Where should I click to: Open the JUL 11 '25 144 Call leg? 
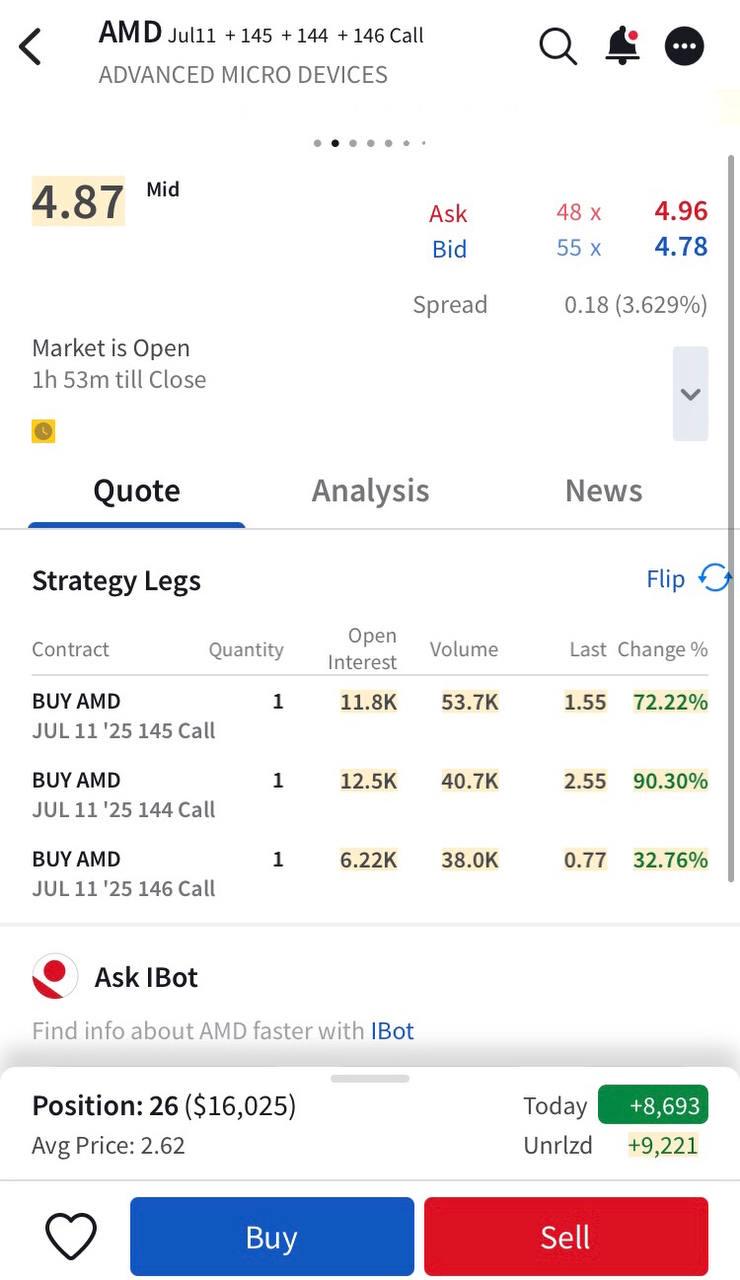[370, 795]
